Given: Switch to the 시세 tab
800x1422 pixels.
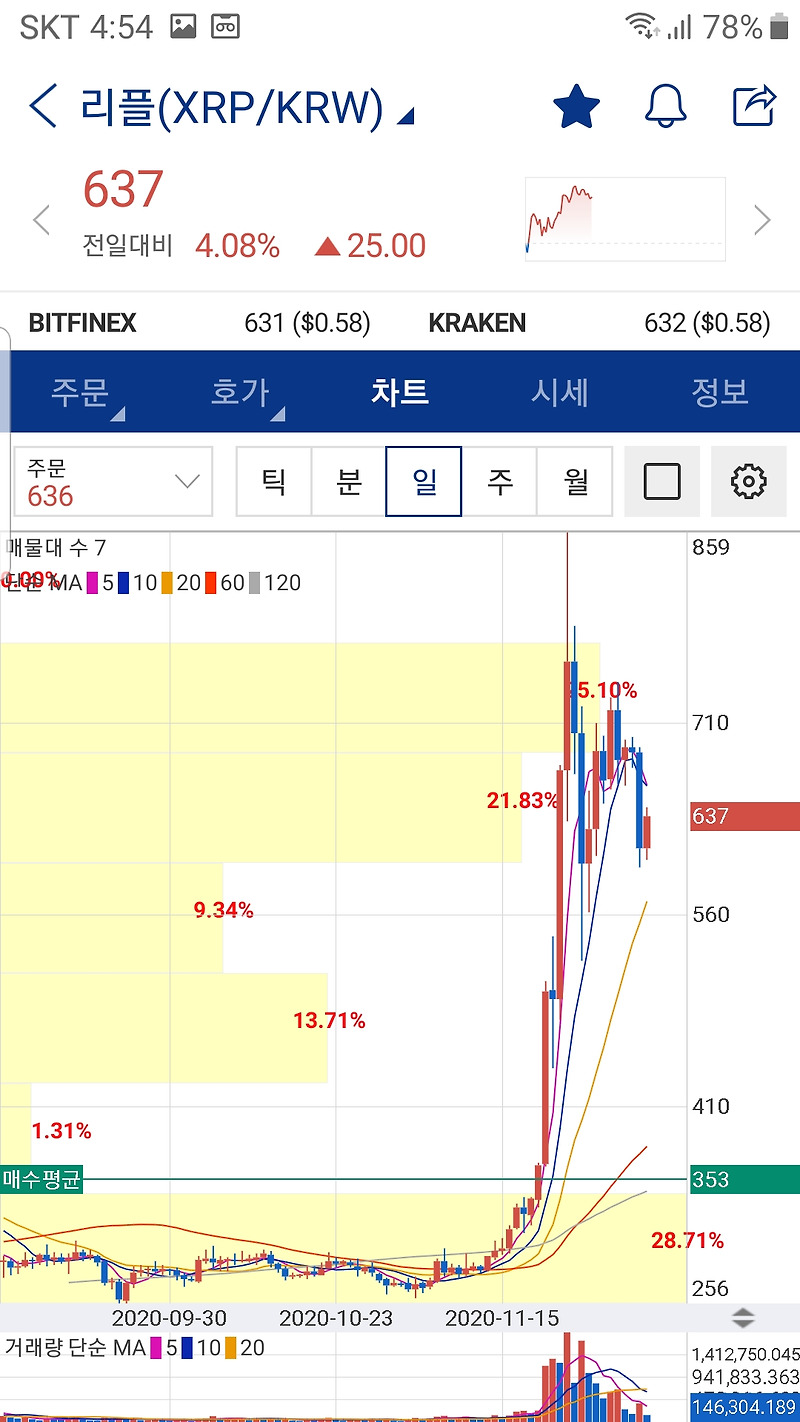Looking at the screenshot, I should coord(560,392).
